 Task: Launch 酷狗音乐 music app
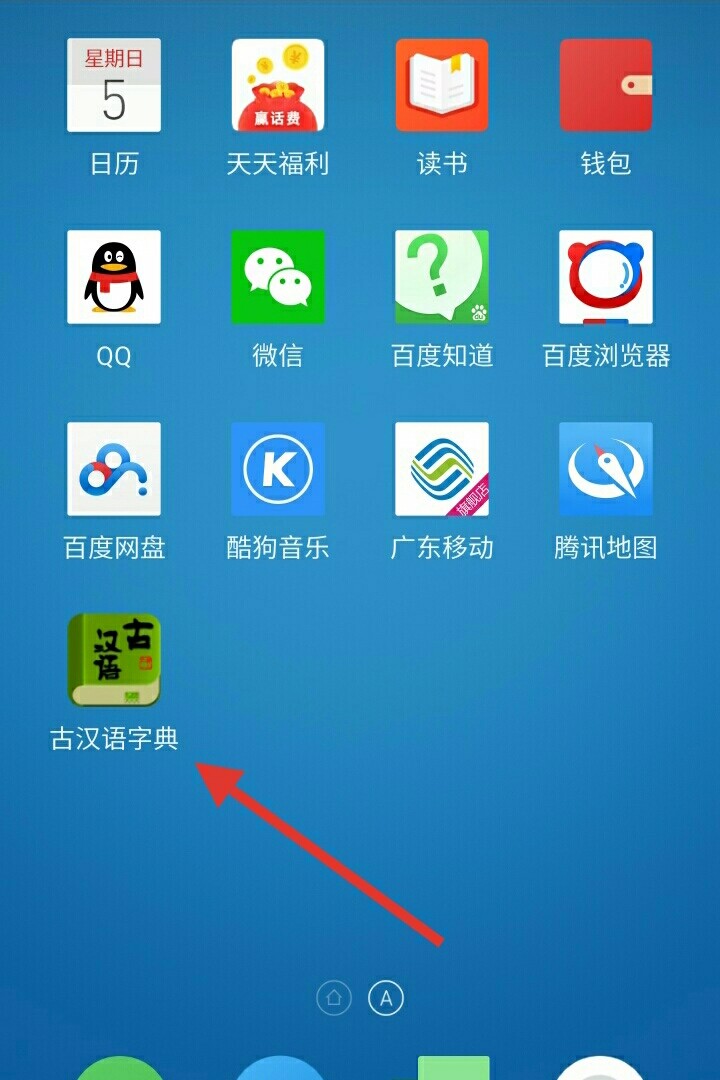pos(278,469)
